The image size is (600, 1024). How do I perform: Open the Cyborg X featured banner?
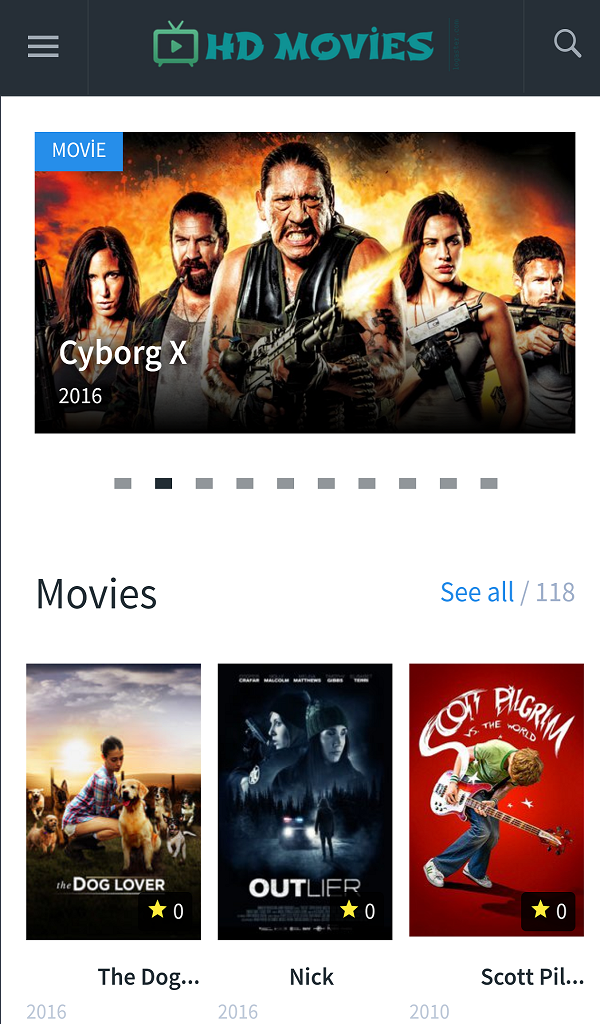305,283
